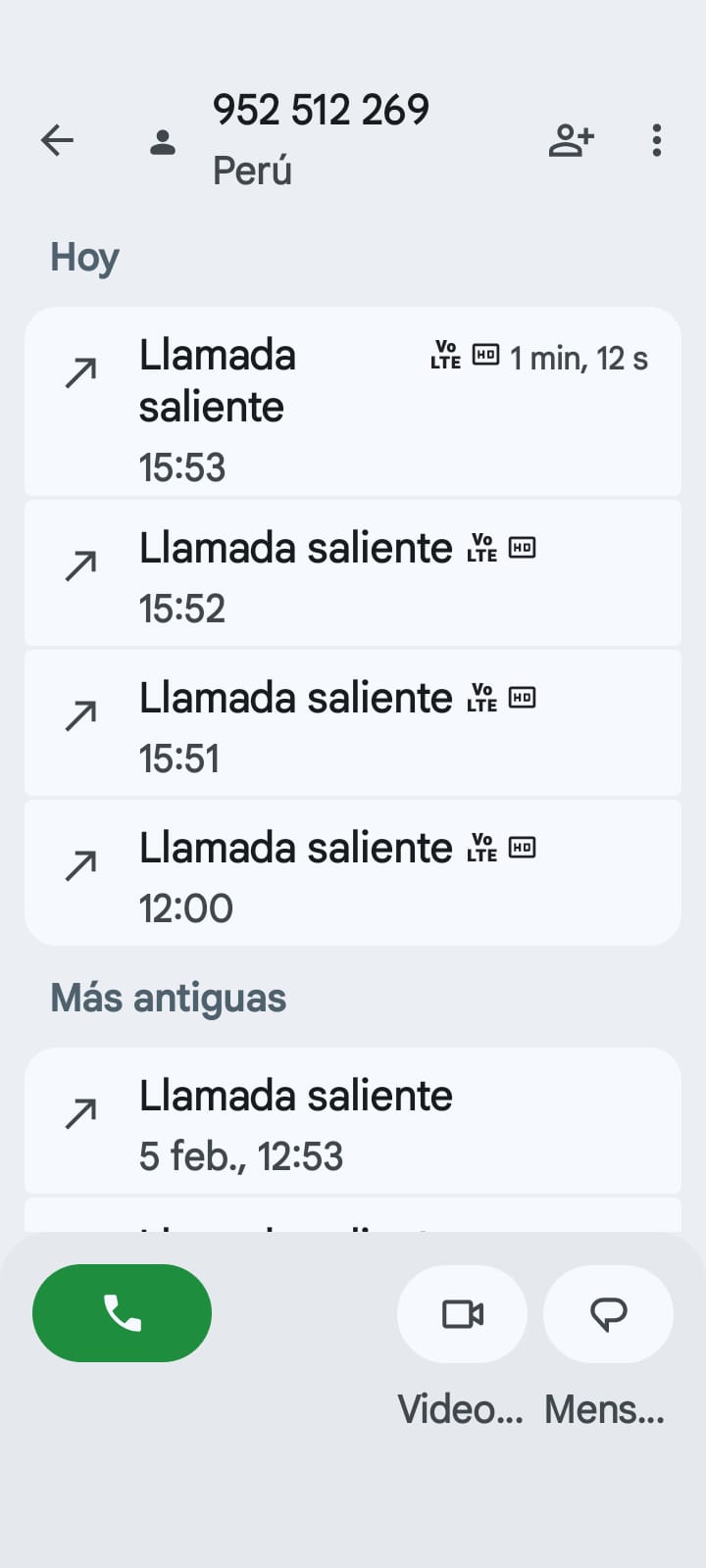Open the outgoing call from 15:53
Screen dimensions: 706x1568
(353, 402)
